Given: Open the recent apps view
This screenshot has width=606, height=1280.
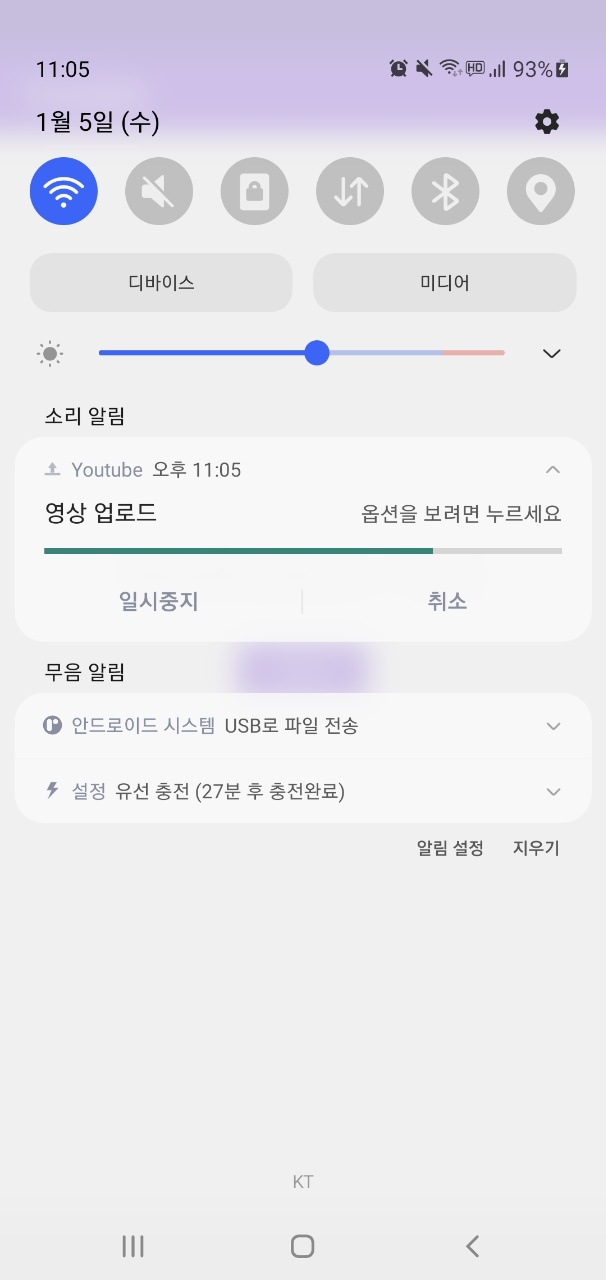Looking at the screenshot, I should 132,1246.
